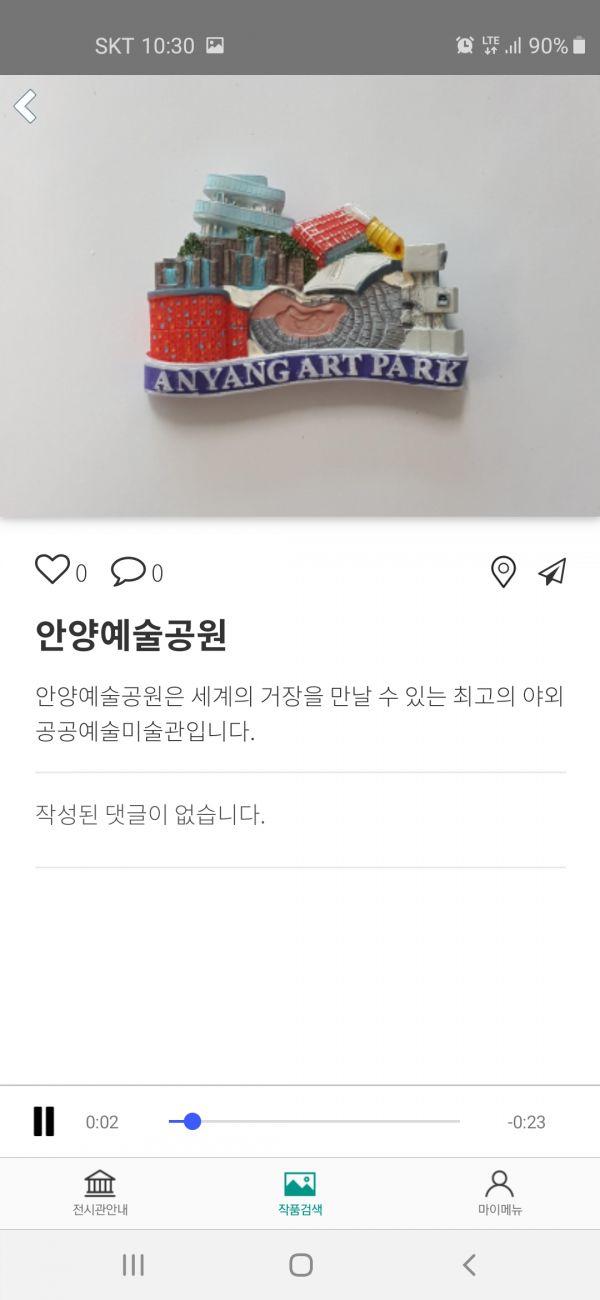Switch to the 작품검색 tab
Image resolution: width=600 pixels, height=1300 pixels.
(300, 1192)
